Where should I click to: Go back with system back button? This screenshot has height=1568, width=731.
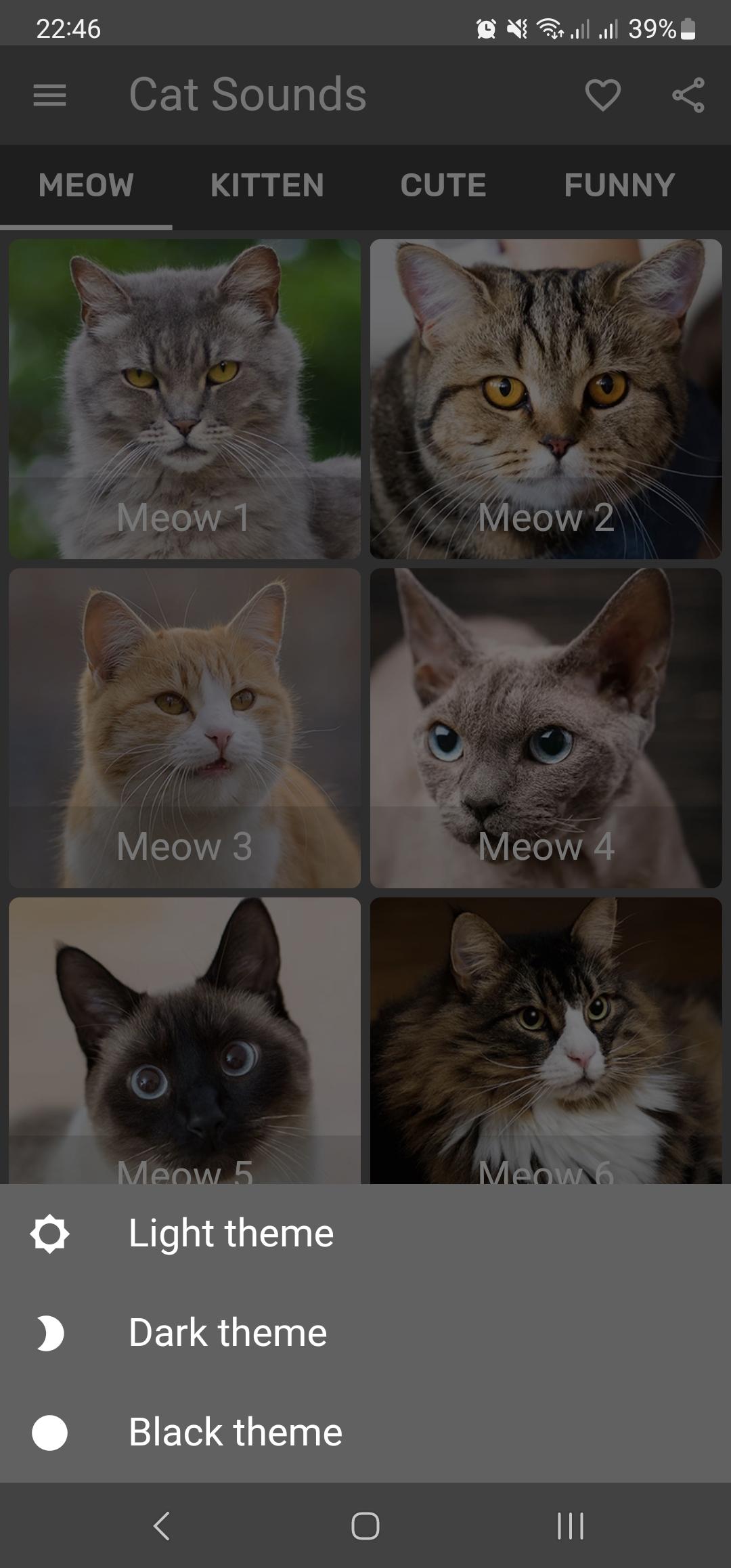tap(161, 1526)
